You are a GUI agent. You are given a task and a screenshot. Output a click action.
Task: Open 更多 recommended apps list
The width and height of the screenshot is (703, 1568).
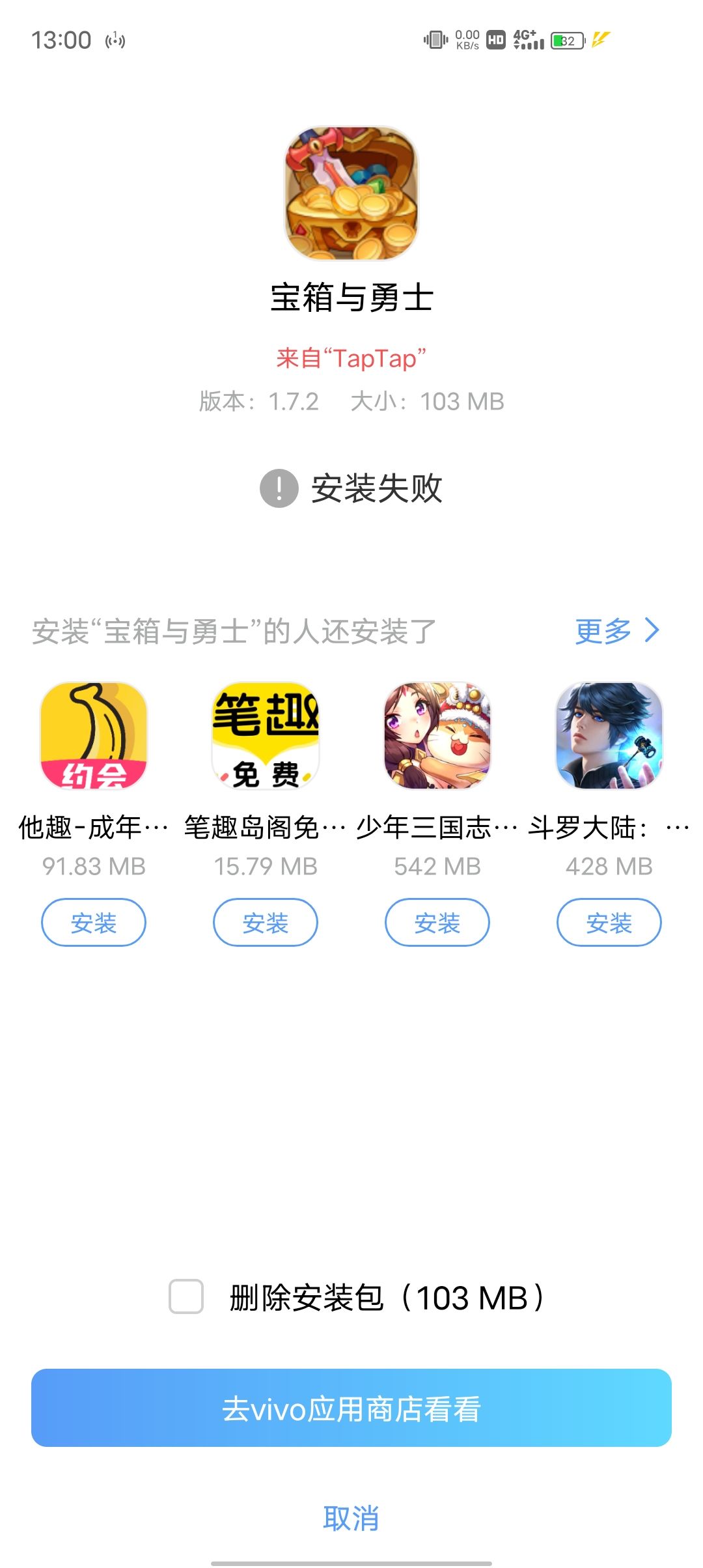[616, 630]
